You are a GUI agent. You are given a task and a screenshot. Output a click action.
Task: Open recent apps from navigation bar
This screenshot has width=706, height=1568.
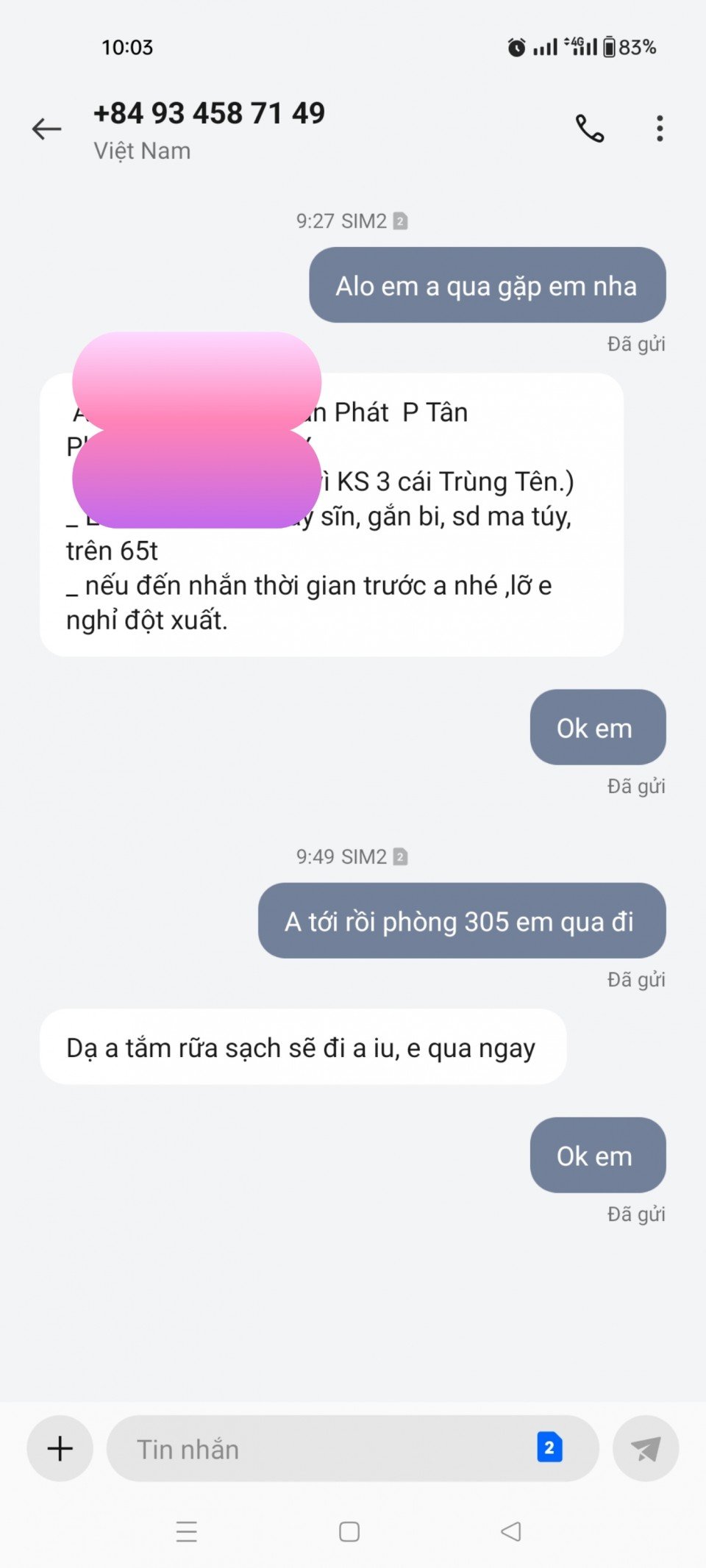pos(187,1531)
